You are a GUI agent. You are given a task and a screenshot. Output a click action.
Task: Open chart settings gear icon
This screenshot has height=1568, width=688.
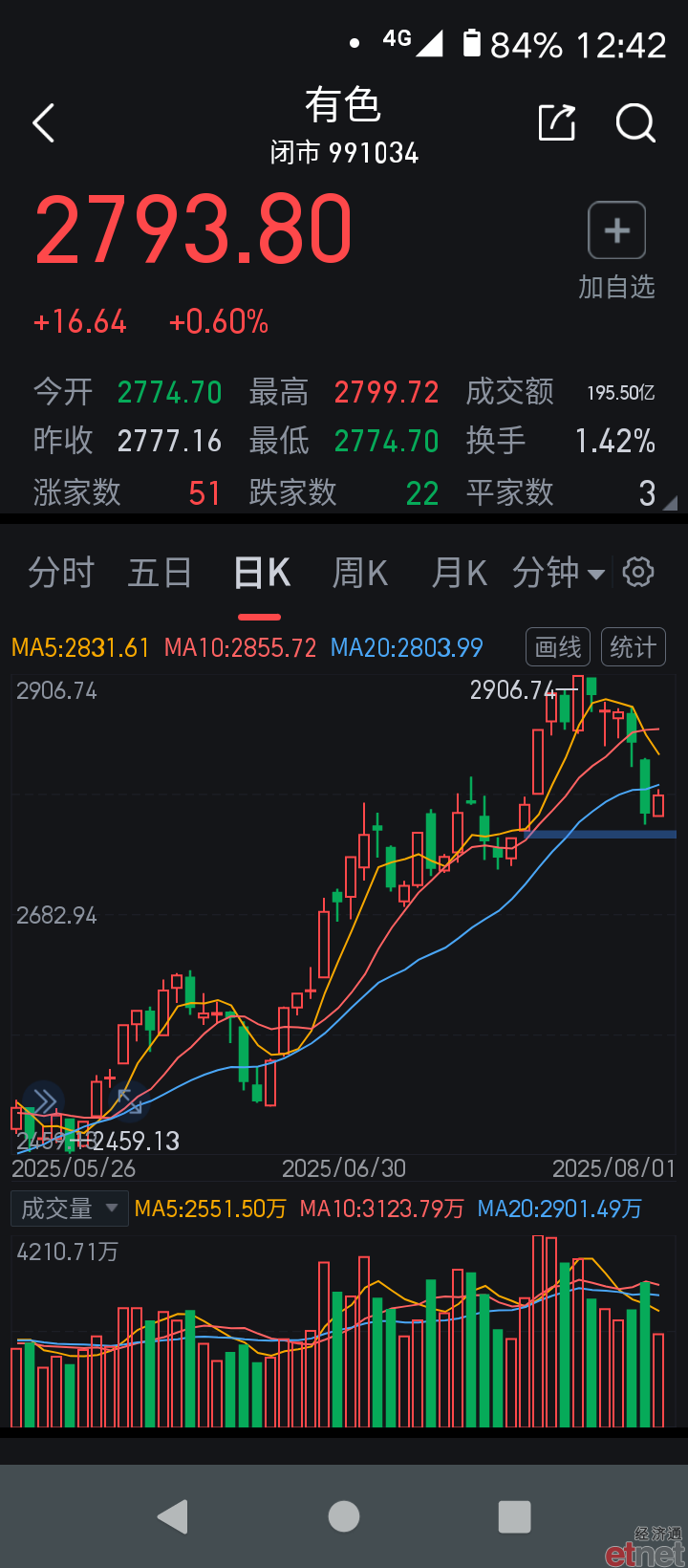[x=638, y=573]
